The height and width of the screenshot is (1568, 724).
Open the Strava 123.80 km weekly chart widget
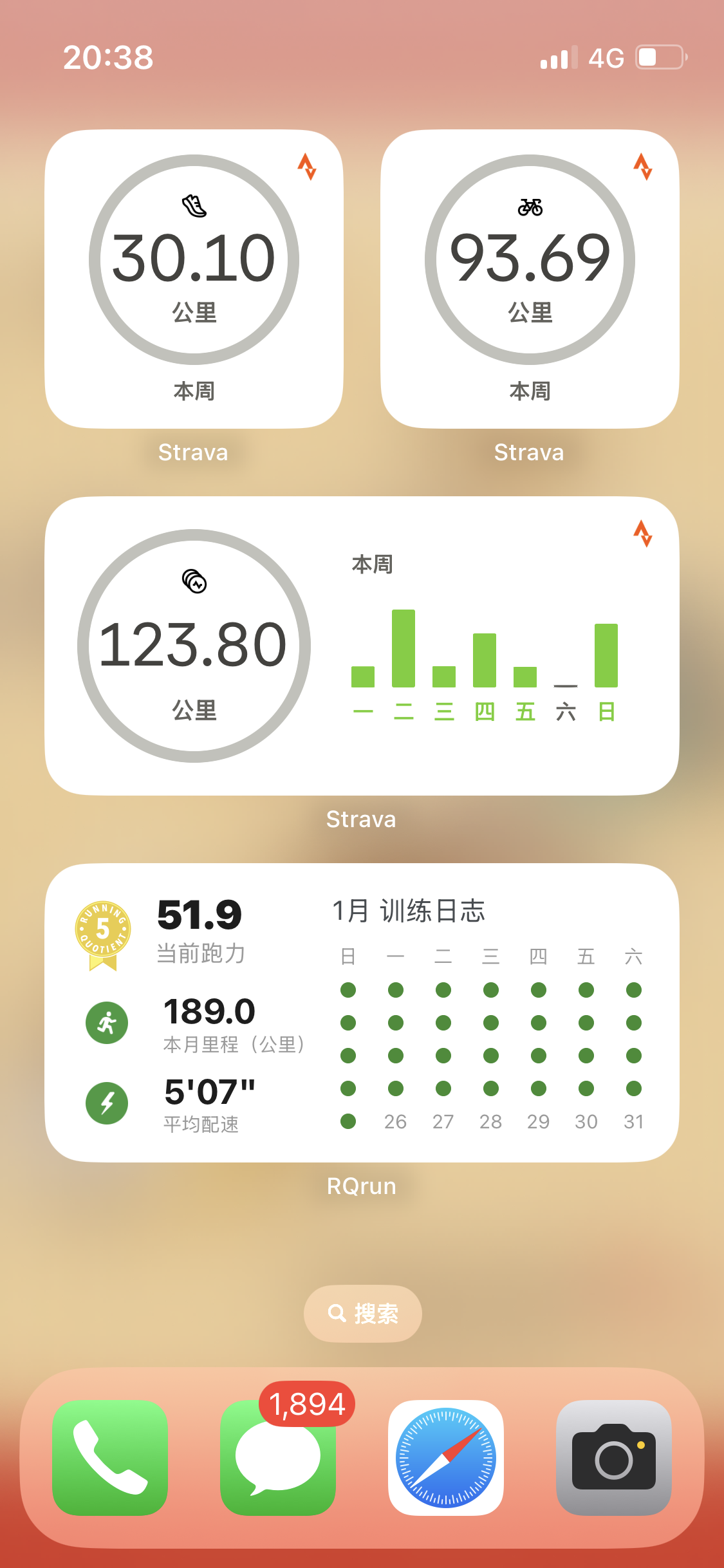click(362, 646)
